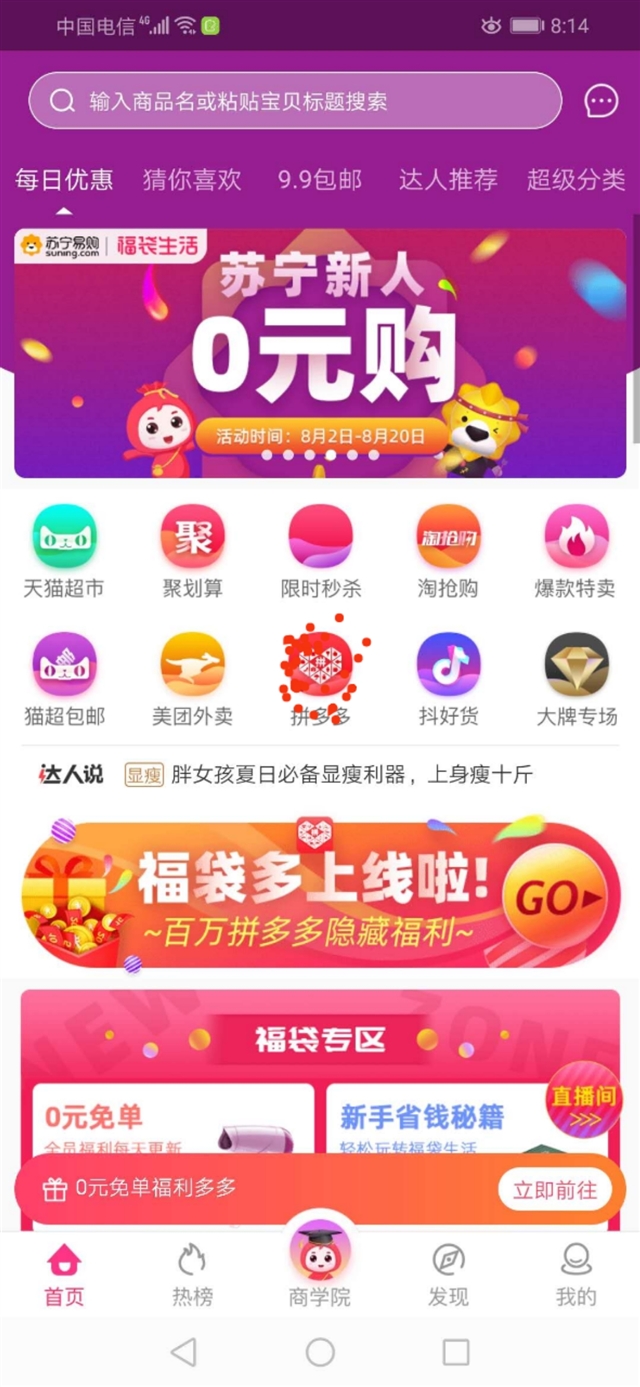Switch to 热榜 in bottom navigation
Viewport: 640px width, 1387px height.
(192, 1276)
